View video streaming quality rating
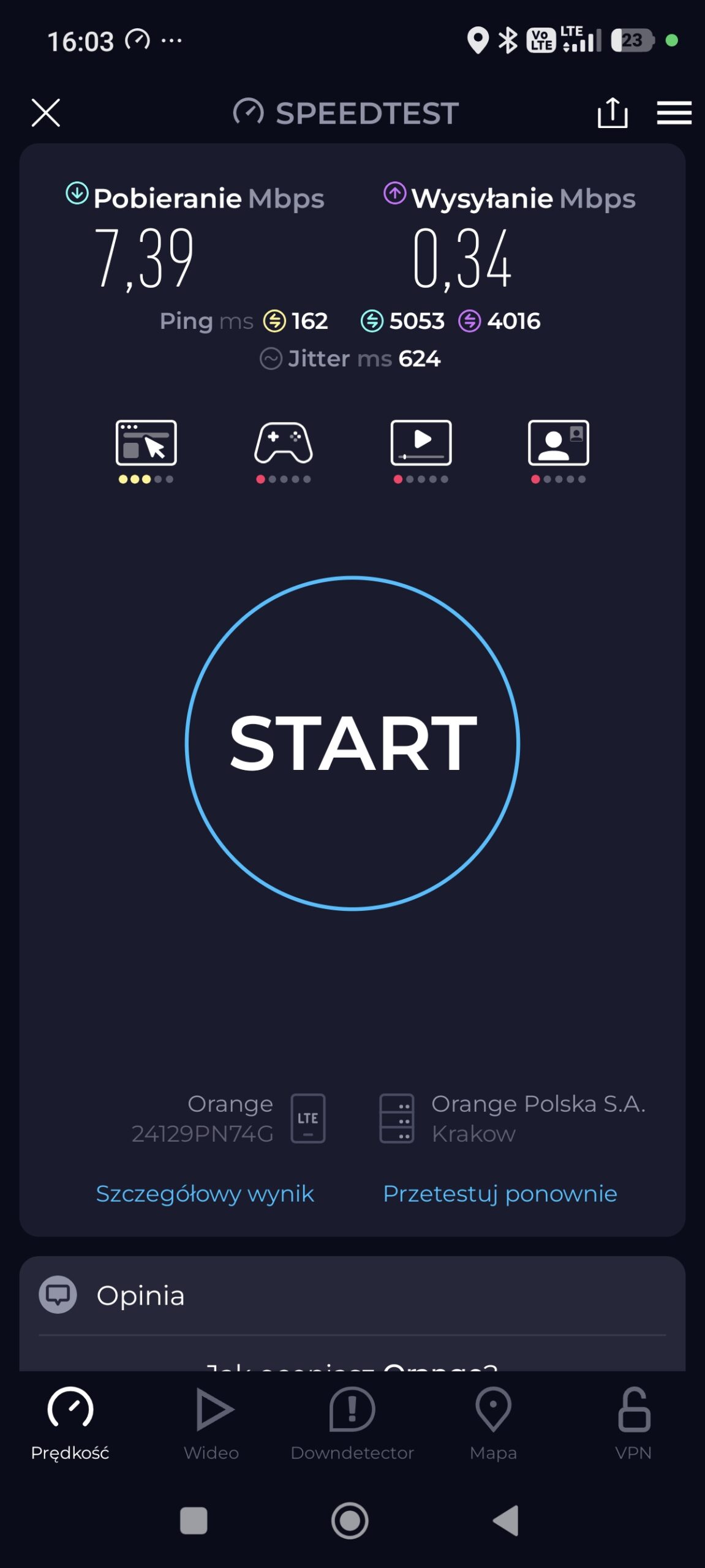Image resolution: width=705 pixels, height=1568 pixels. [421, 450]
